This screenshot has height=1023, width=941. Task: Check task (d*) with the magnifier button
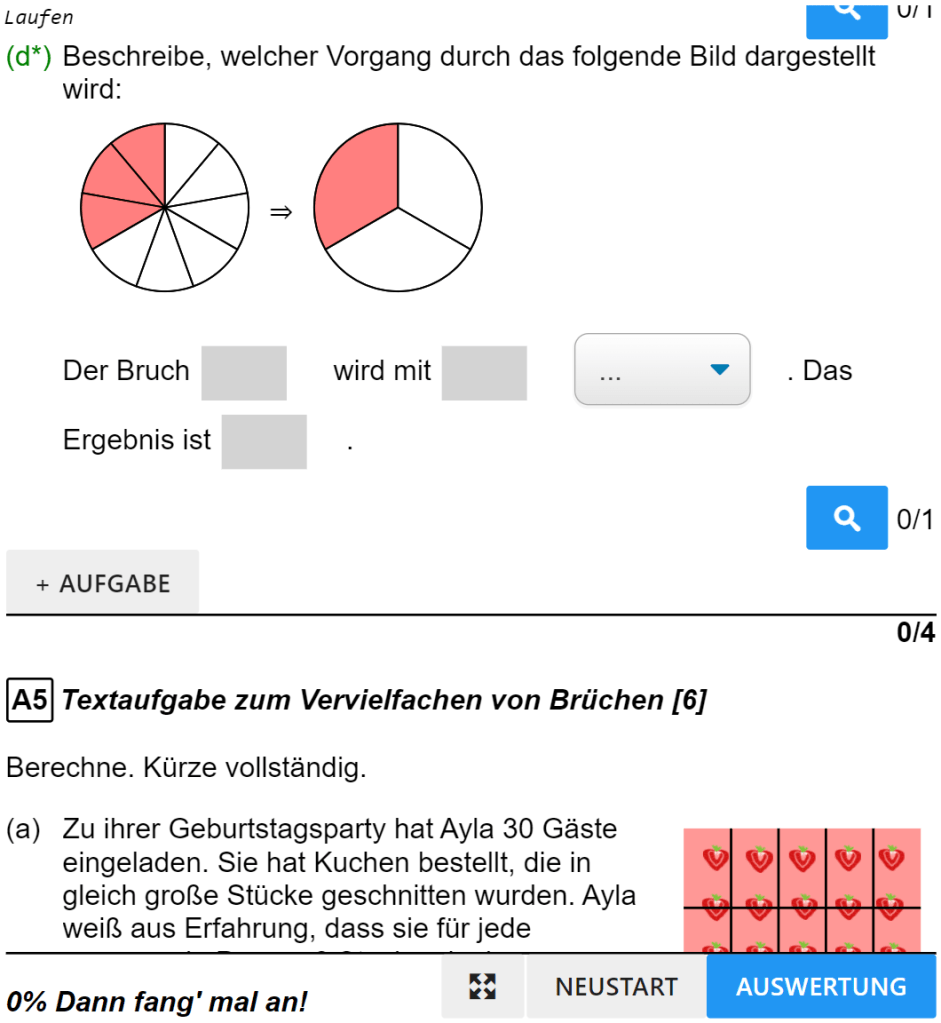(846, 518)
